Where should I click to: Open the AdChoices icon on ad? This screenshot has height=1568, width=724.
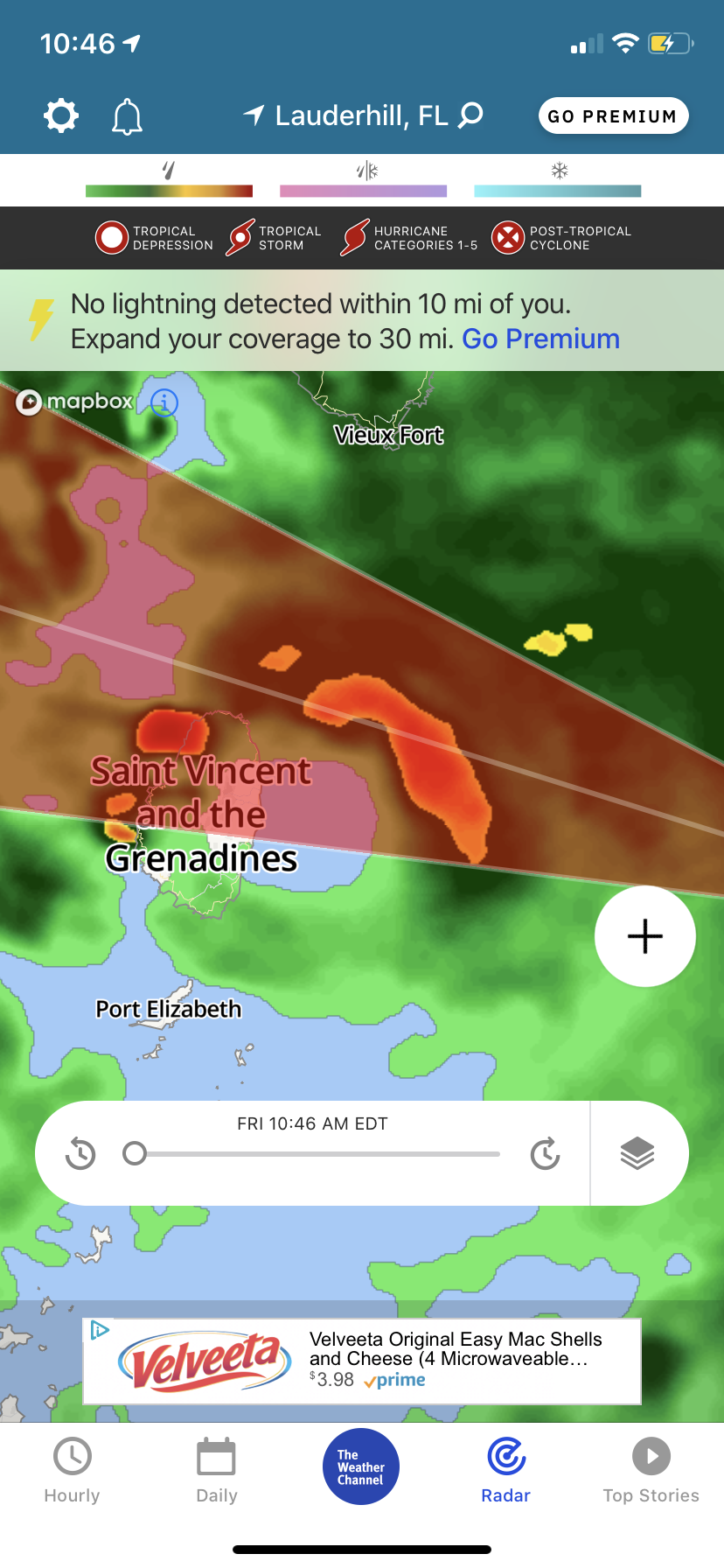pyautogui.click(x=100, y=1330)
